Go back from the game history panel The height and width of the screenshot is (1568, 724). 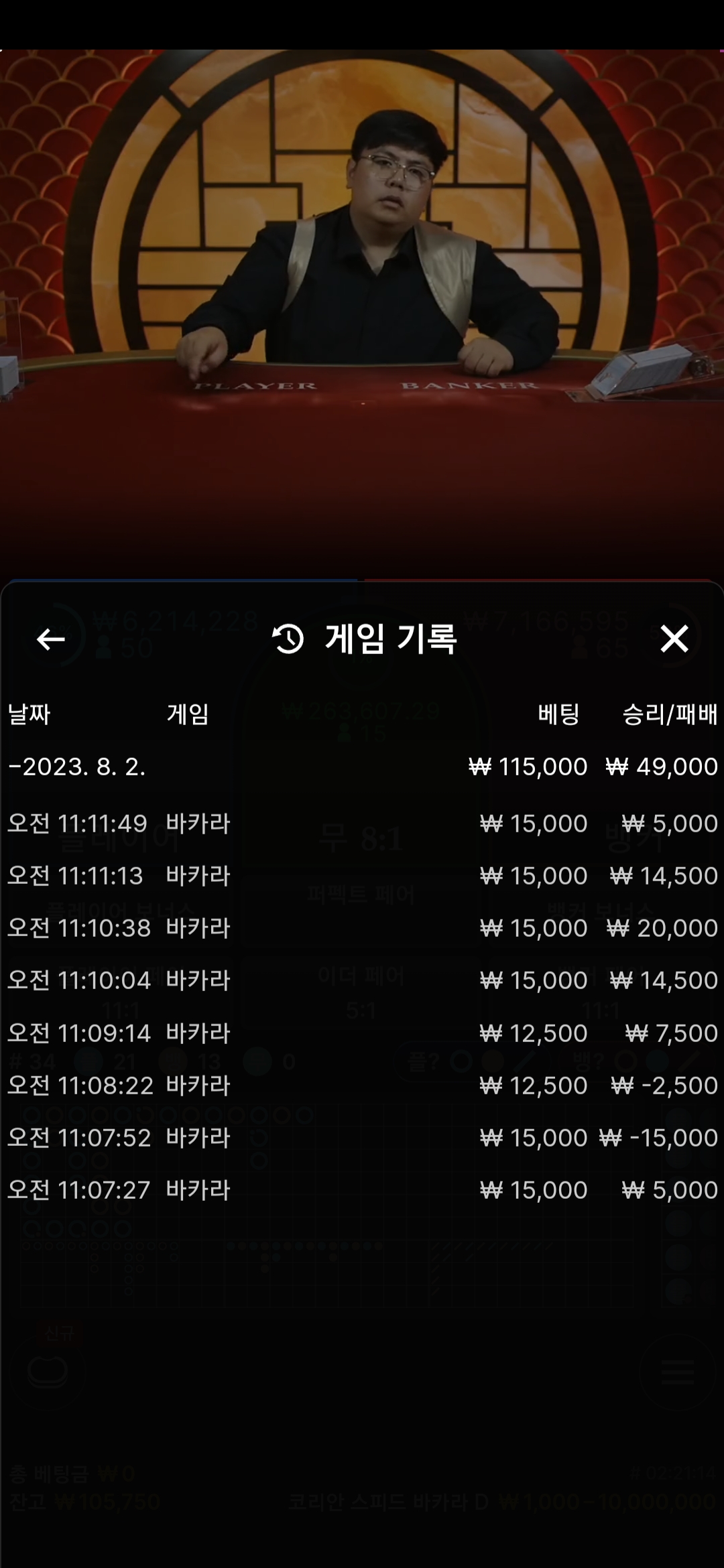50,639
